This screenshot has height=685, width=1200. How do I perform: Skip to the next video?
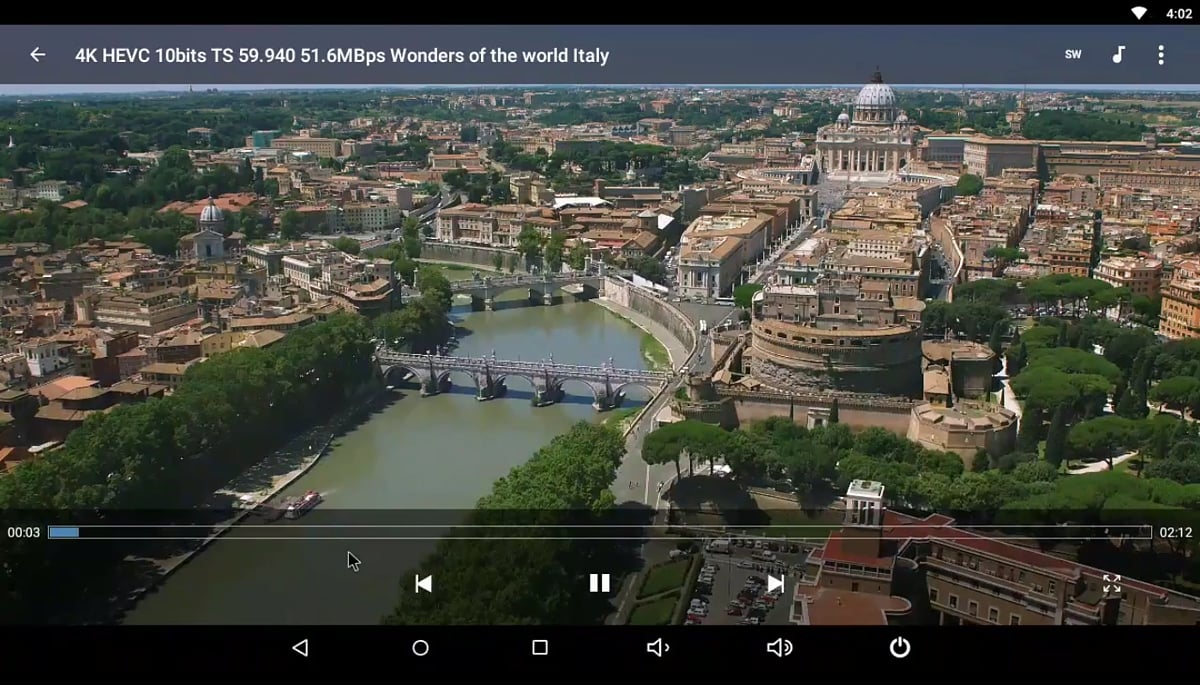click(x=775, y=583)
